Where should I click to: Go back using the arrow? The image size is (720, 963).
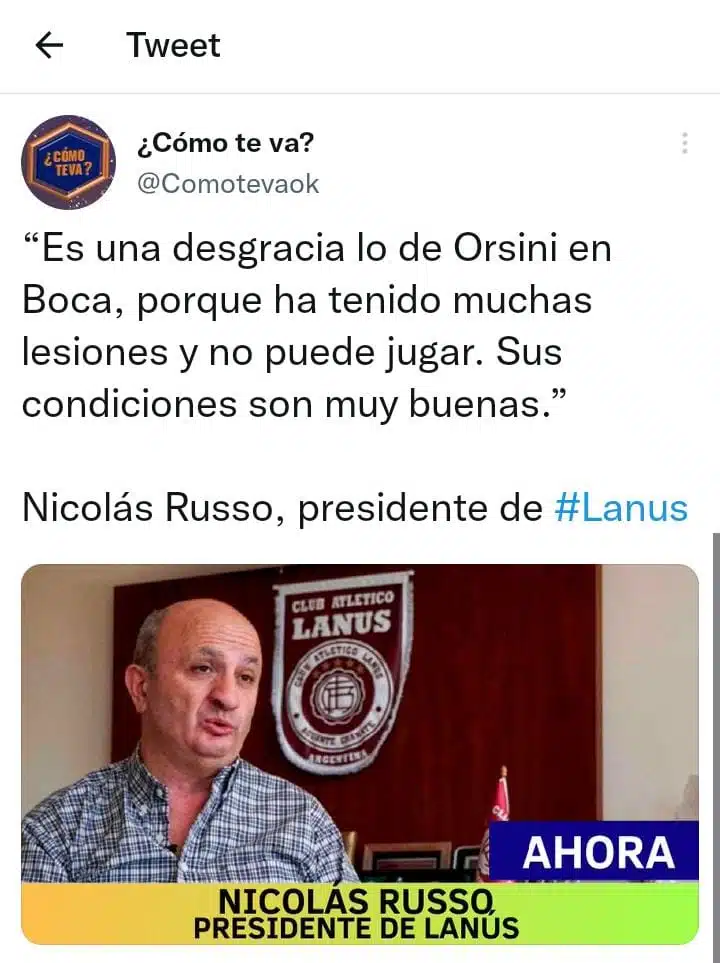coord(49,45)
